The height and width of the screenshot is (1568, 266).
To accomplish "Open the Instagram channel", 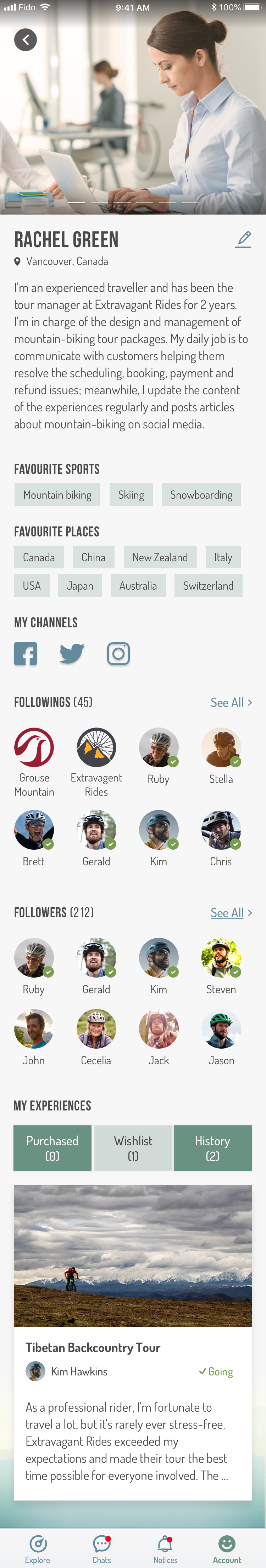I will click(118, 654).
